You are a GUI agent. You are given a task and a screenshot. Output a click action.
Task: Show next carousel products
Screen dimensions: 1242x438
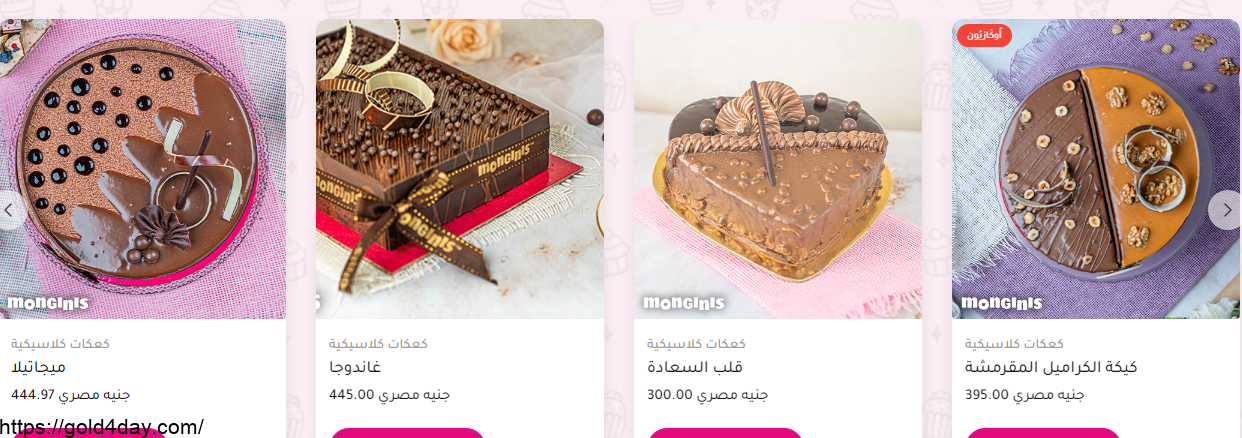[x=1226, y=210]
